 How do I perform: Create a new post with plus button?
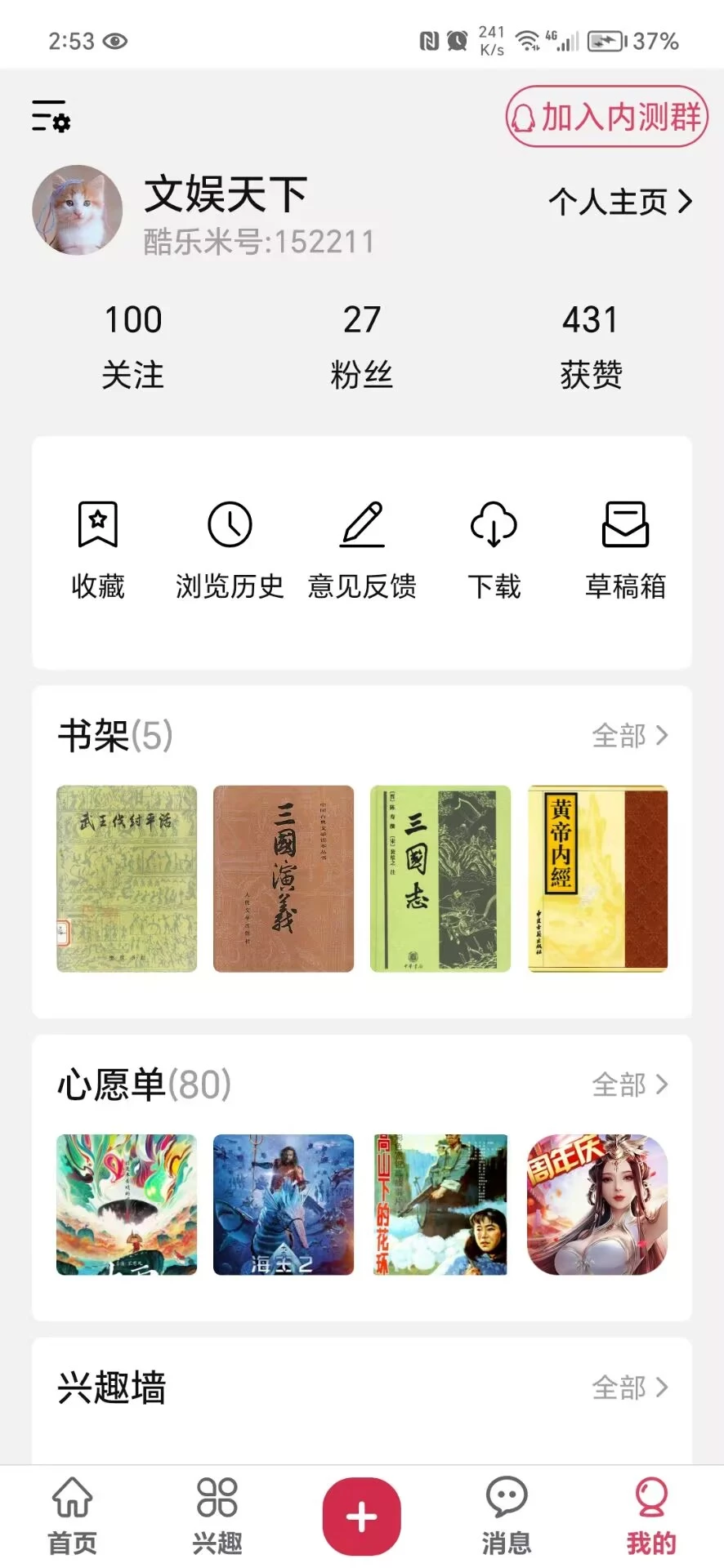tap(361, 1516)
